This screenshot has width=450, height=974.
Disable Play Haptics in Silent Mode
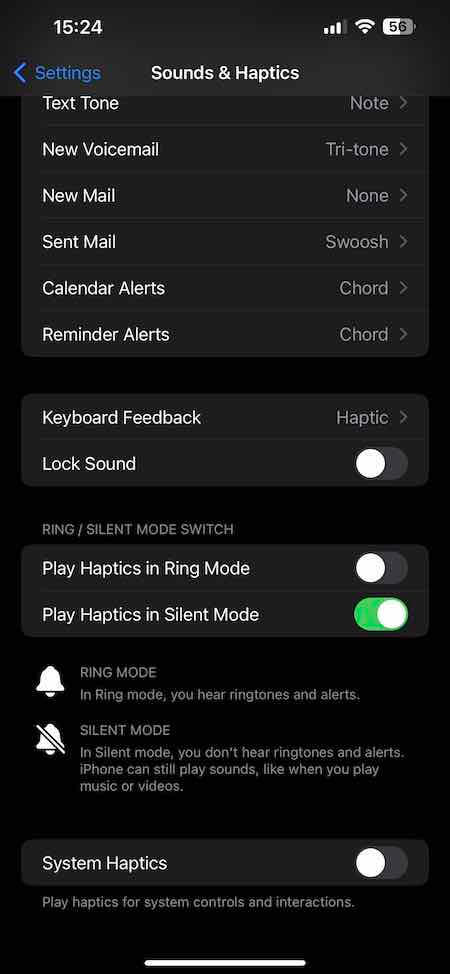[381, 614]
